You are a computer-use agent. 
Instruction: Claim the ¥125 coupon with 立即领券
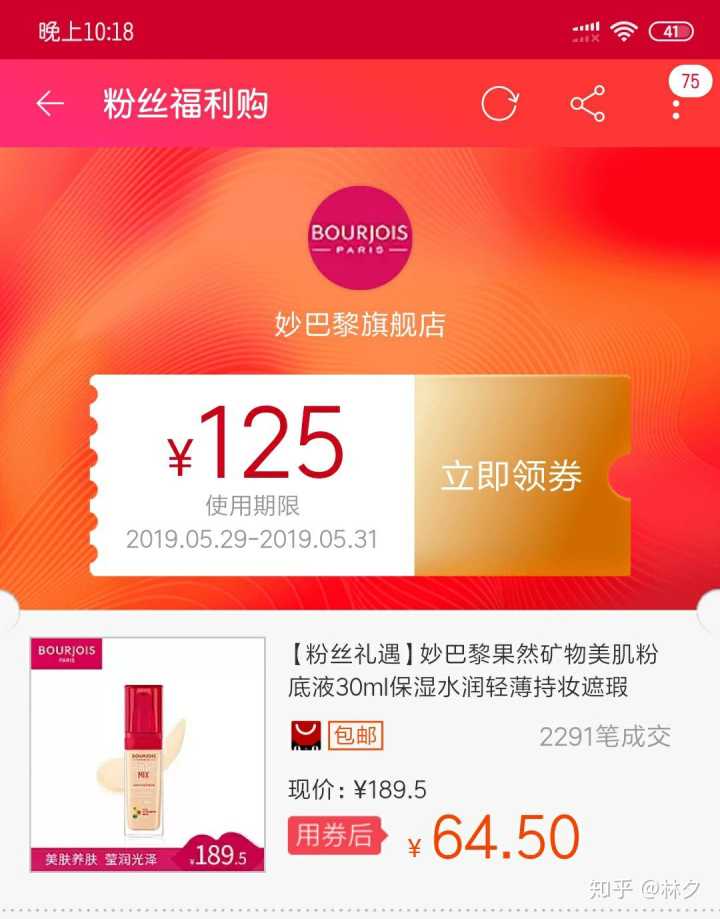(512, 476)
